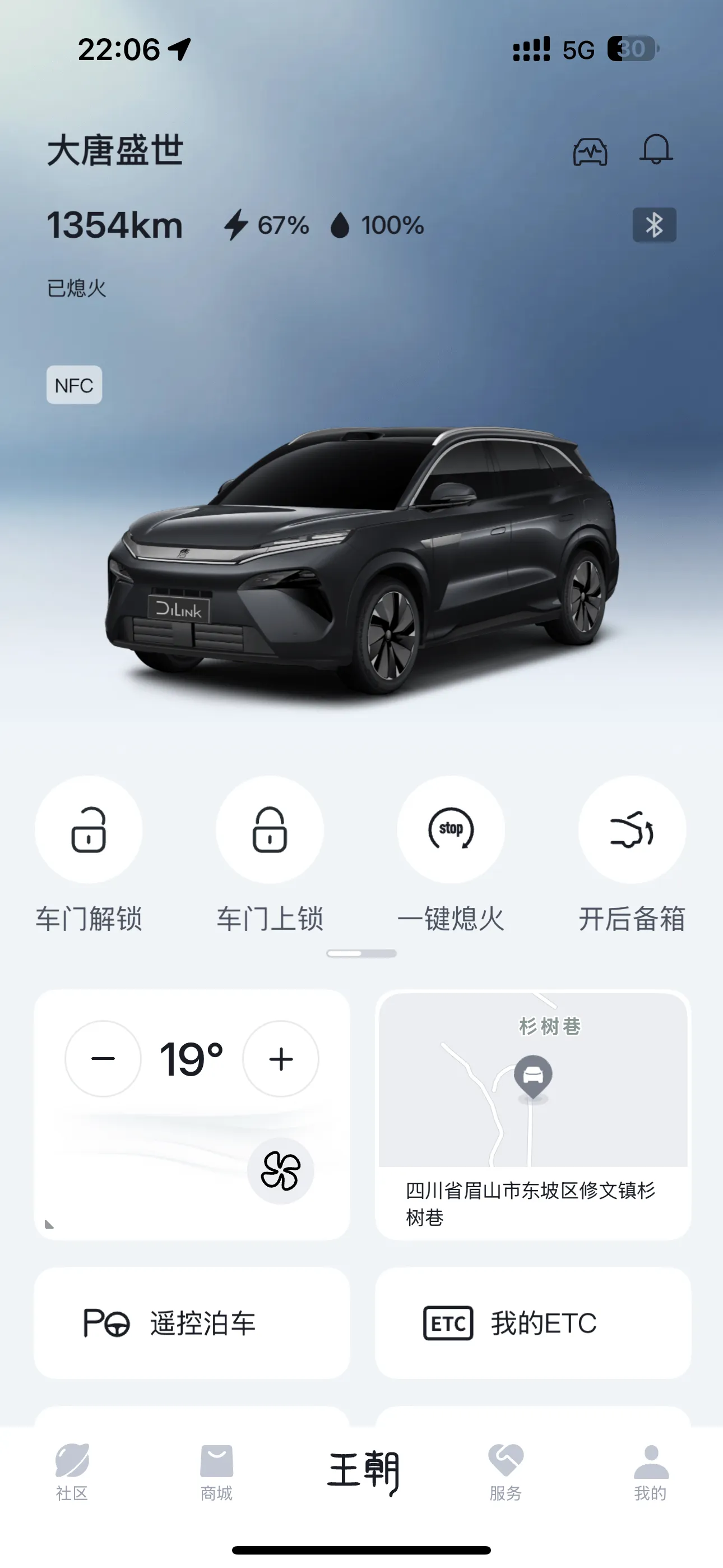Decrease temperature with the minus button
Screen dimensions: 723x1568
click(103, 1059)
